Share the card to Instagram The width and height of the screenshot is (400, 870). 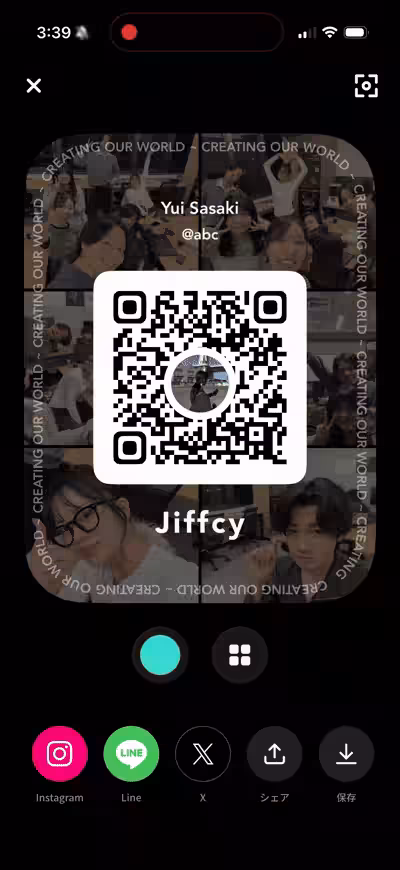[60, 753]
